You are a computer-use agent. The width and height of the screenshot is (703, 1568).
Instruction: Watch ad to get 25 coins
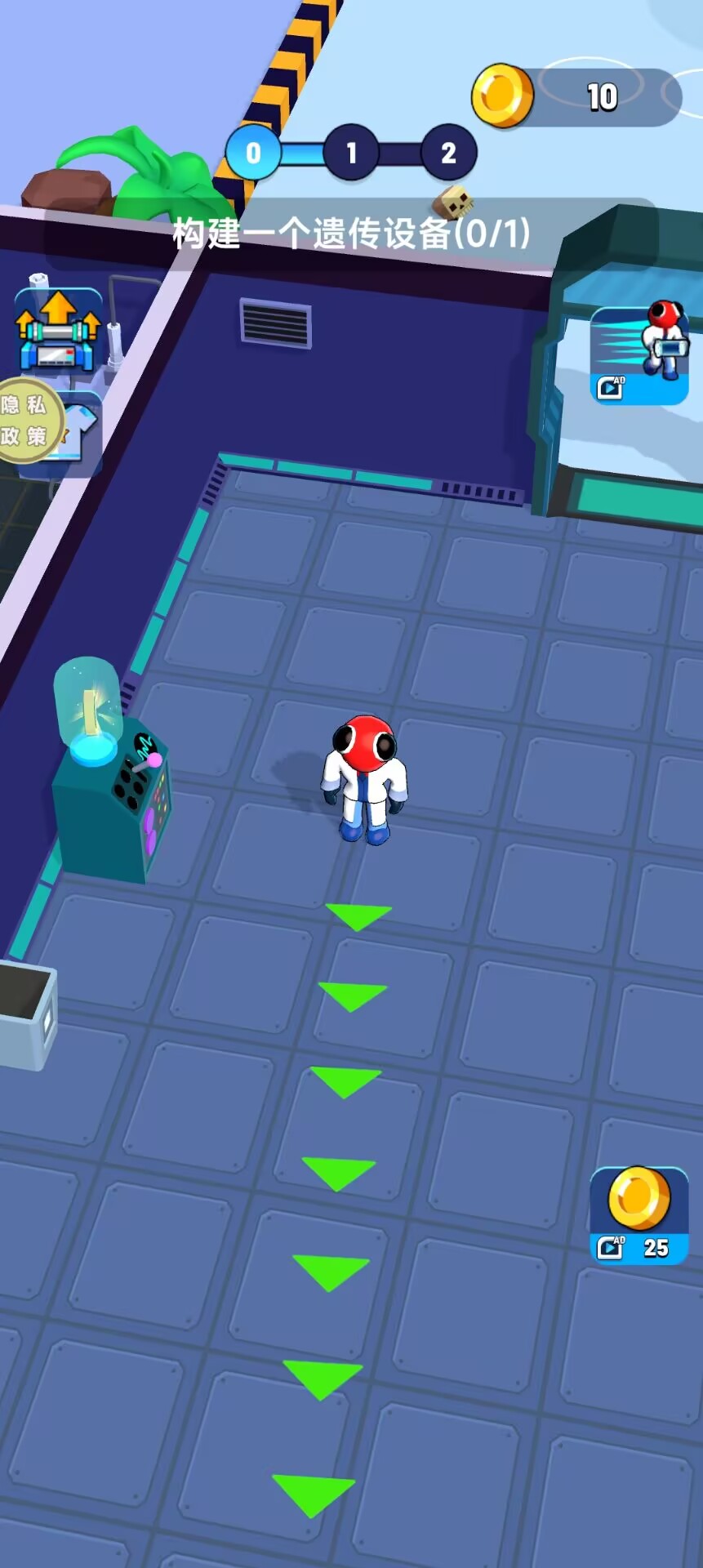click(x=639, y=1214)
